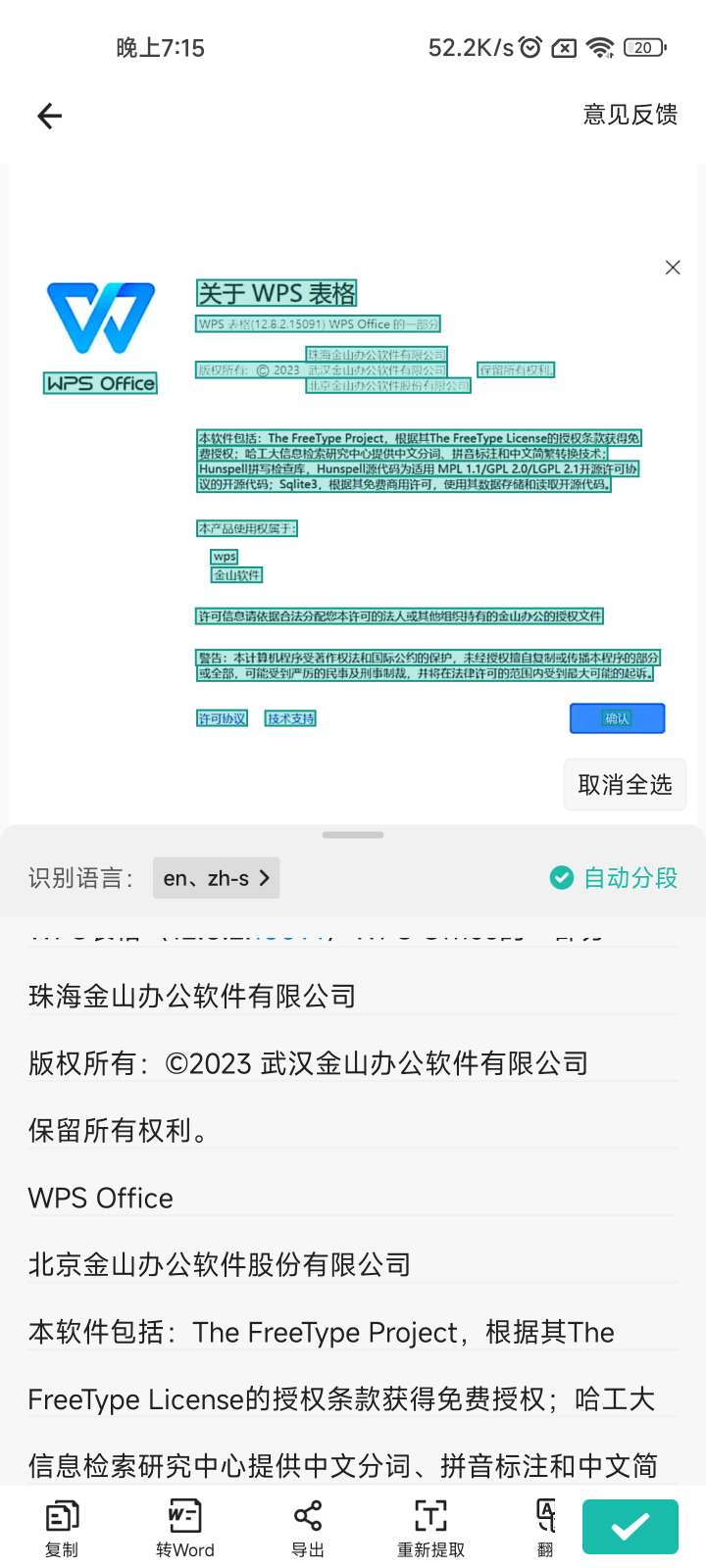The height and width of the screenshot is (1568, 706).
Task: Re-extract text with 重新提取
Action: tap(430, 1528)
